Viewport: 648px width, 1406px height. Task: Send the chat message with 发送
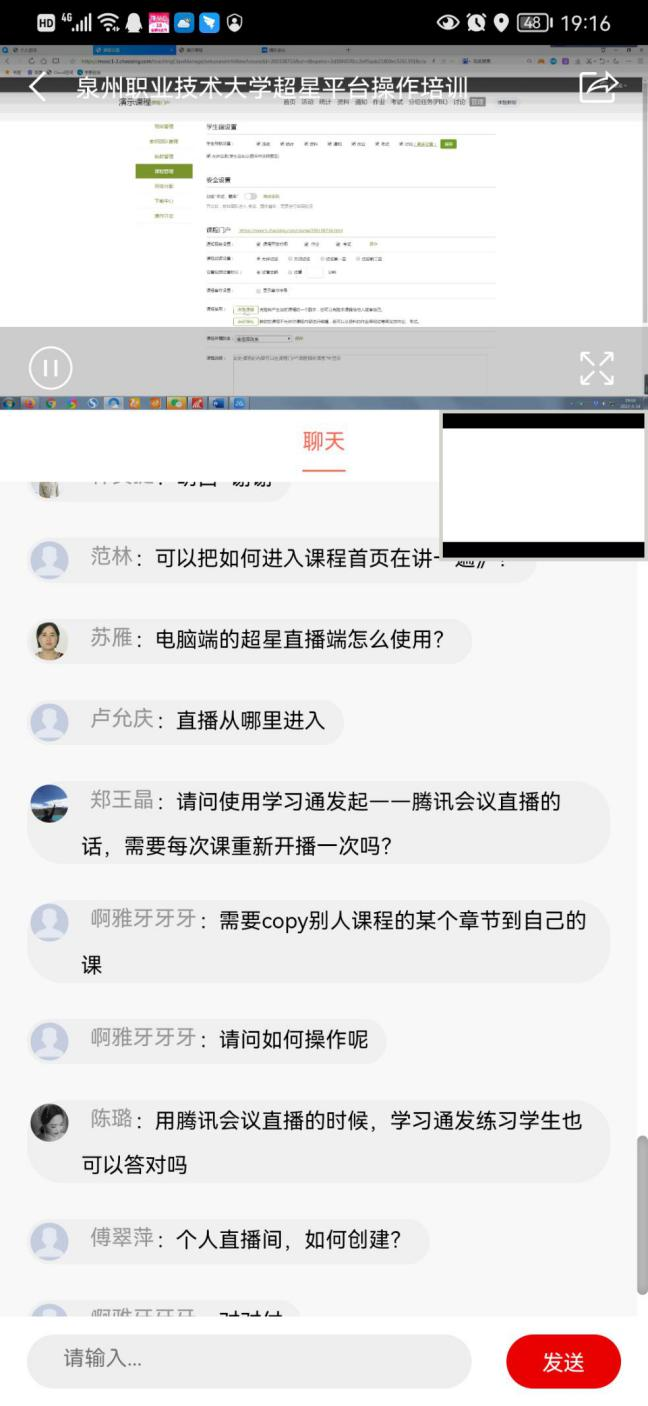563,1361
